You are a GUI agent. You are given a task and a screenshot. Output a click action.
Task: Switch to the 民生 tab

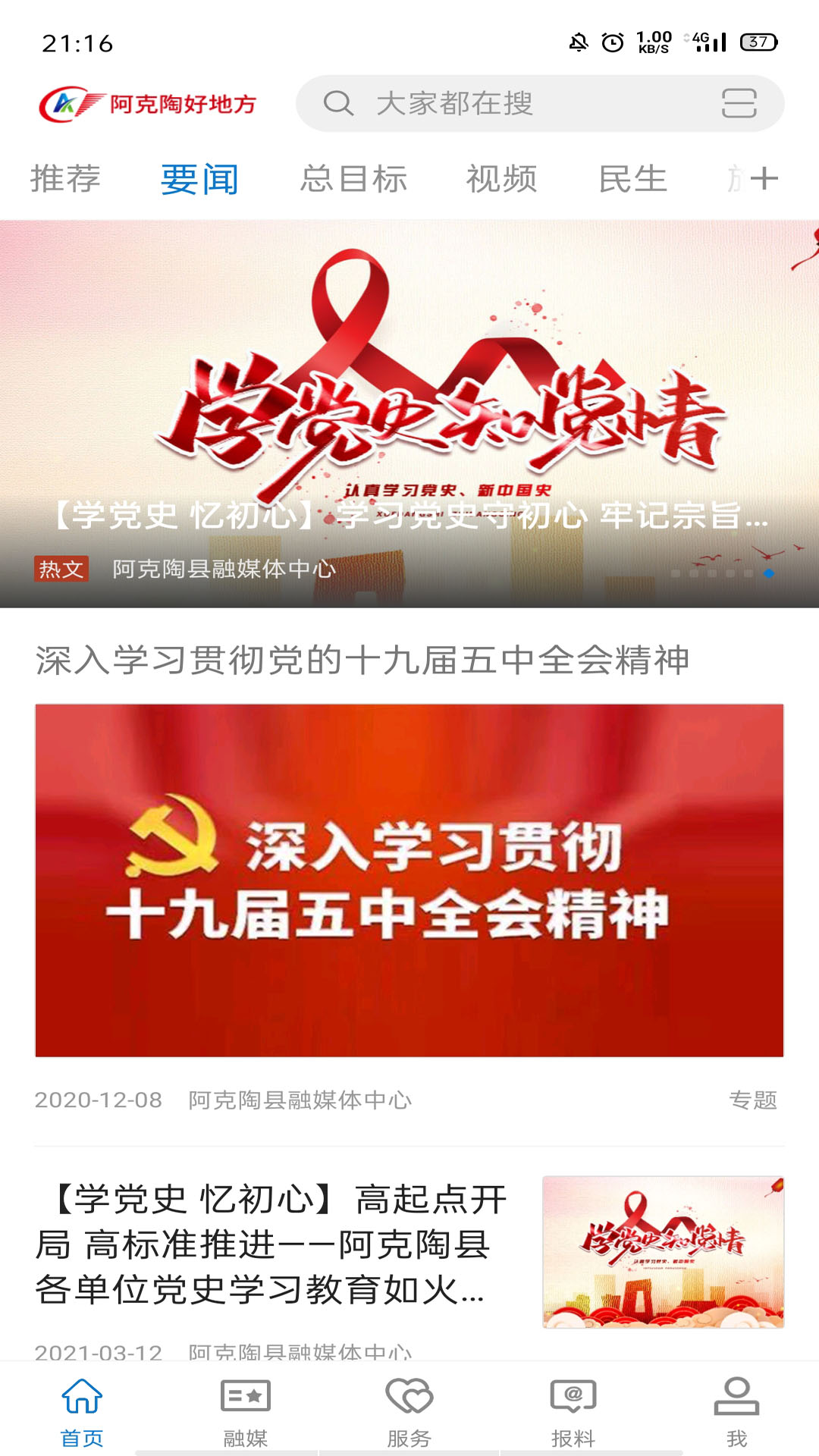click(x=632, y=179)
